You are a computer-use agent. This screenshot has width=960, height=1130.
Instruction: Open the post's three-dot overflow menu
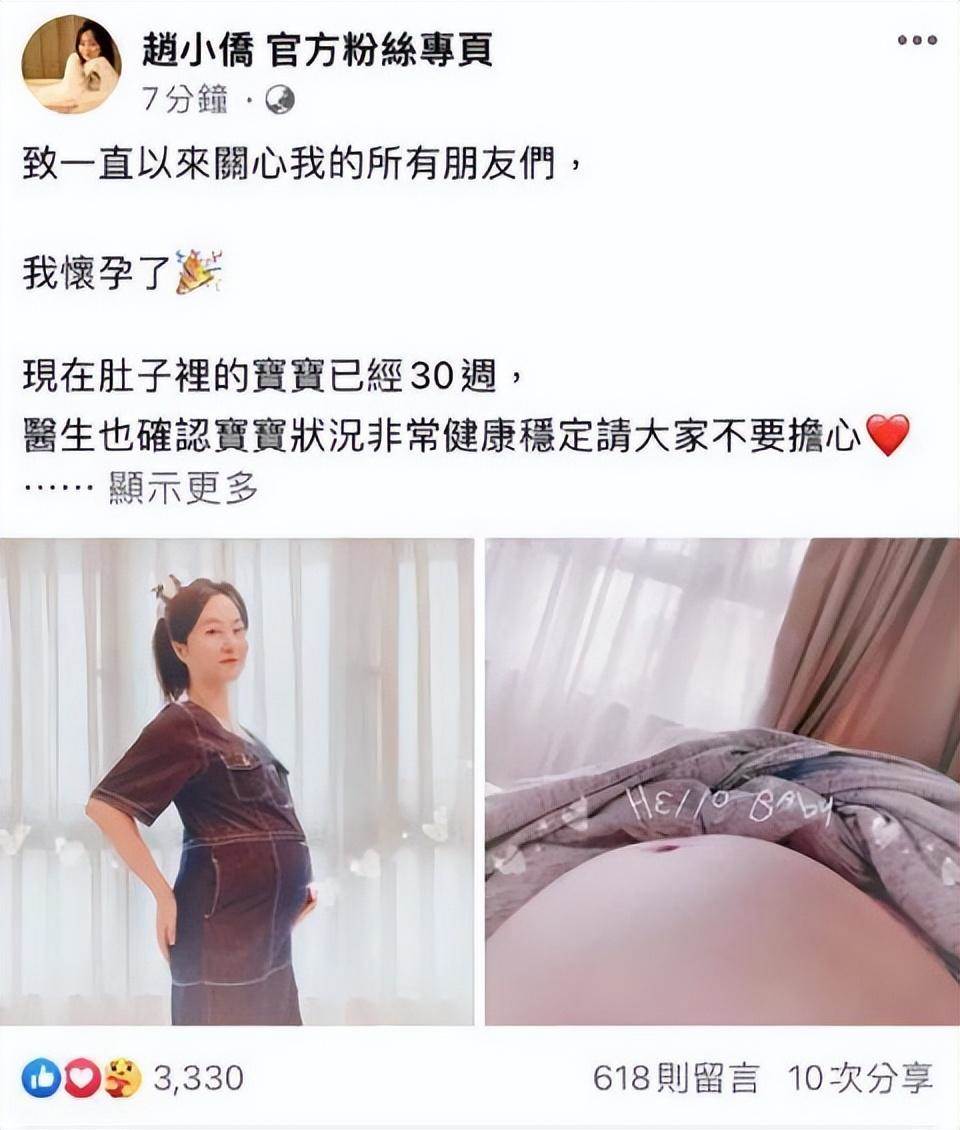coord(916,40)
